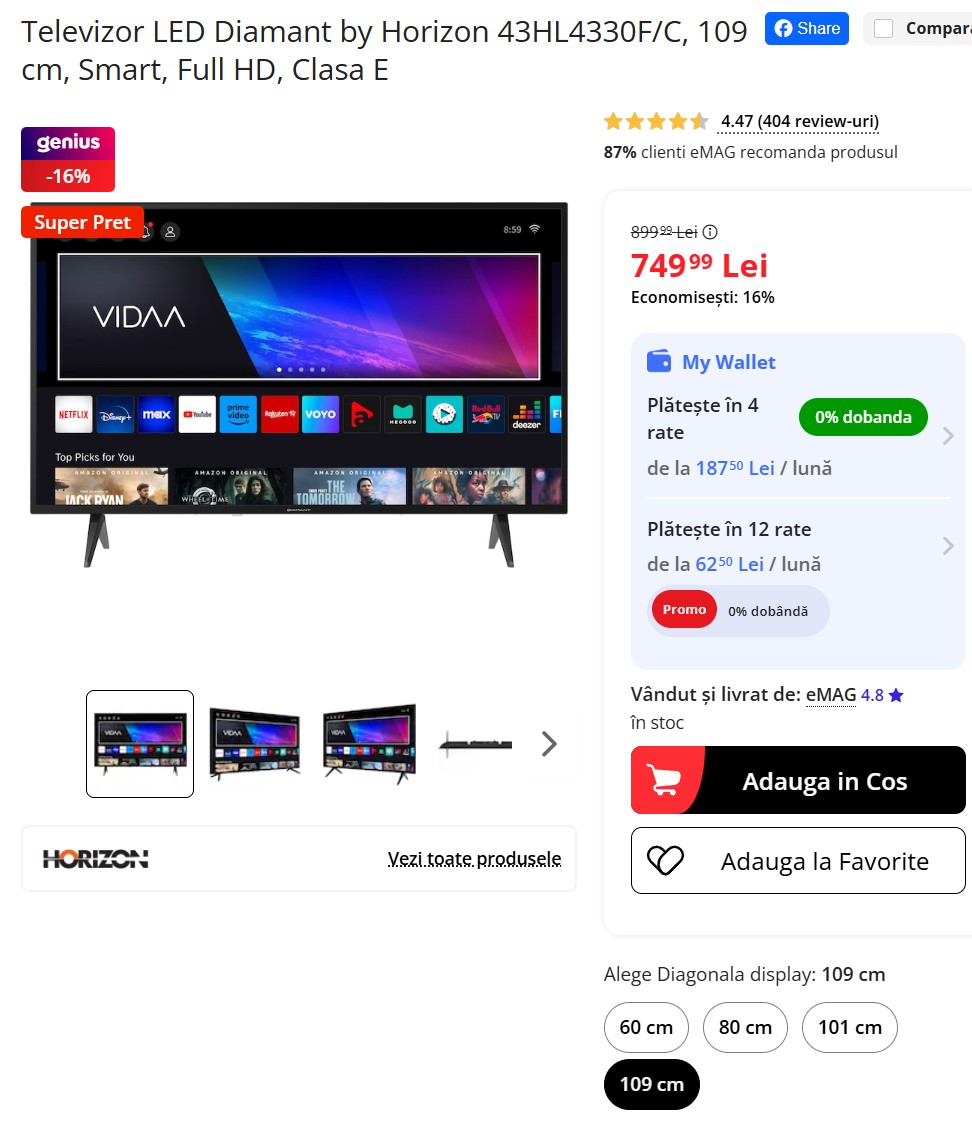Open the eMAG seller link
This screenshot has width=972, height=1129.
pos(831,695)
